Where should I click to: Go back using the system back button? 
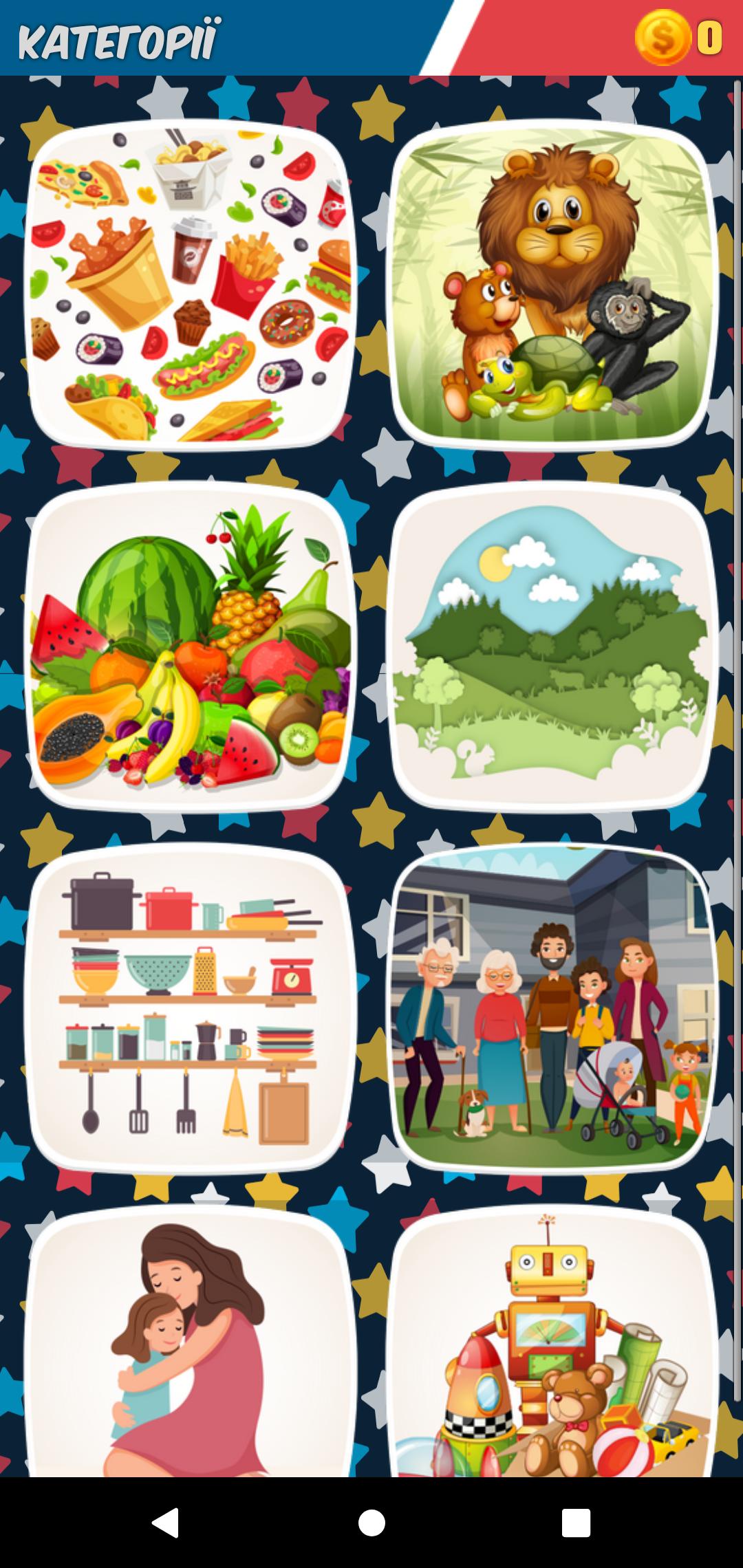pyautogui.click(x=166, y=1523)
